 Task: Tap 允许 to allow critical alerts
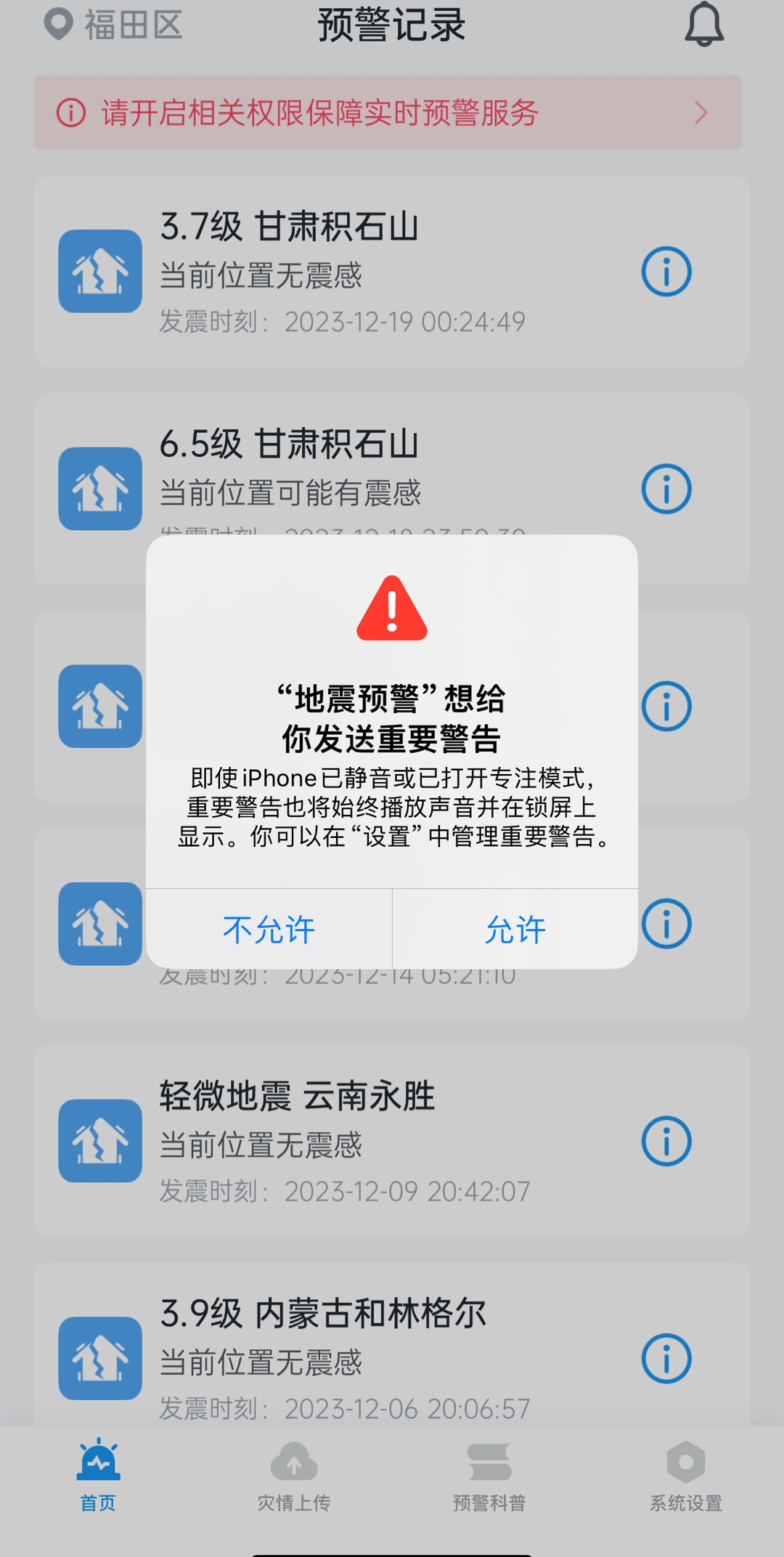pyautogui.click(x=515, y=930)
